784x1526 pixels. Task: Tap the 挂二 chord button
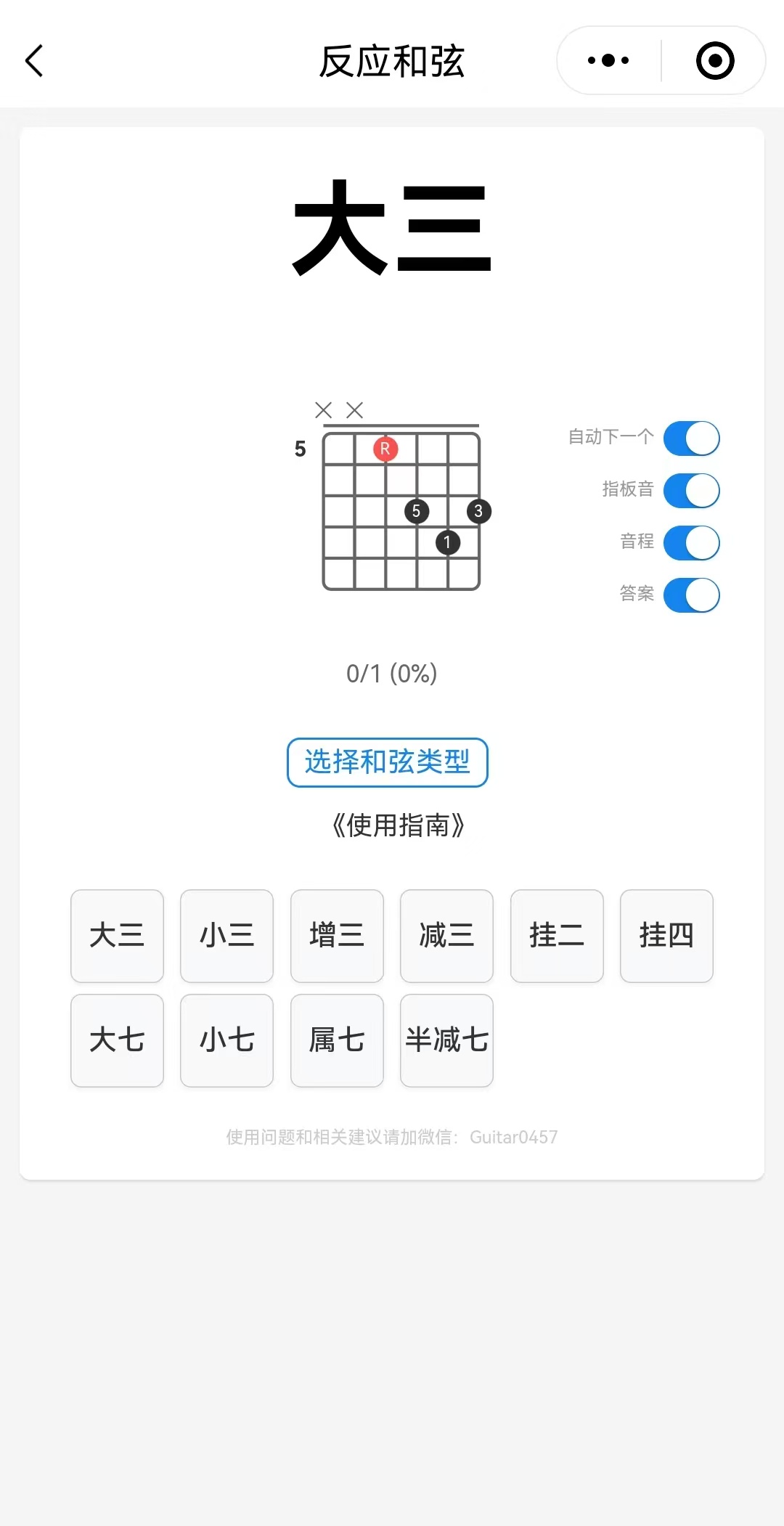click(557, 936)
